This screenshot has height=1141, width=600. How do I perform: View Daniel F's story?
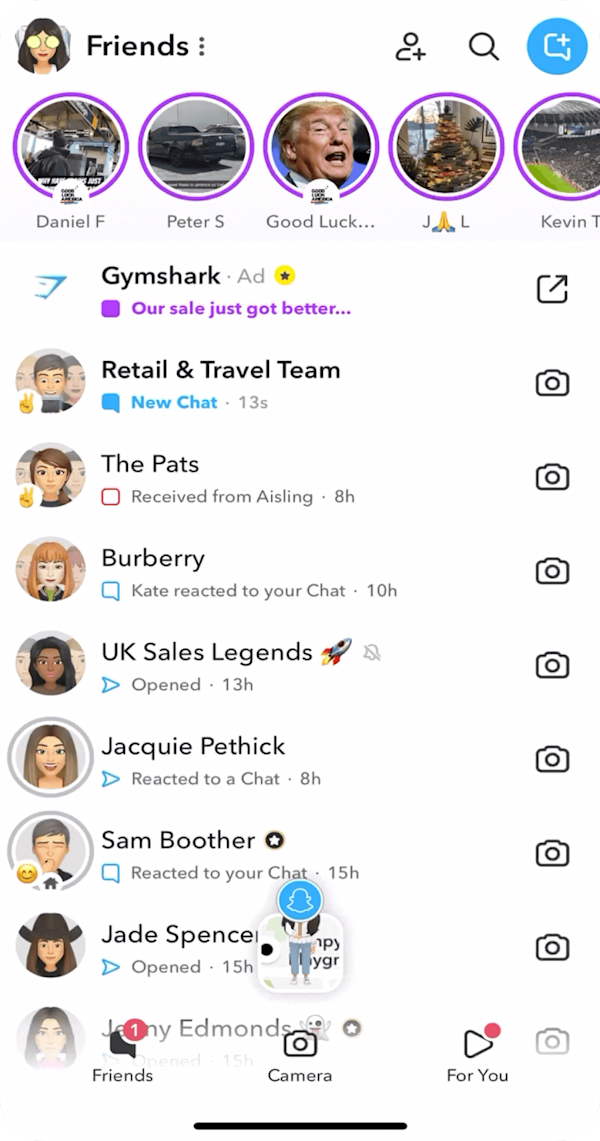tap(71, 147)
